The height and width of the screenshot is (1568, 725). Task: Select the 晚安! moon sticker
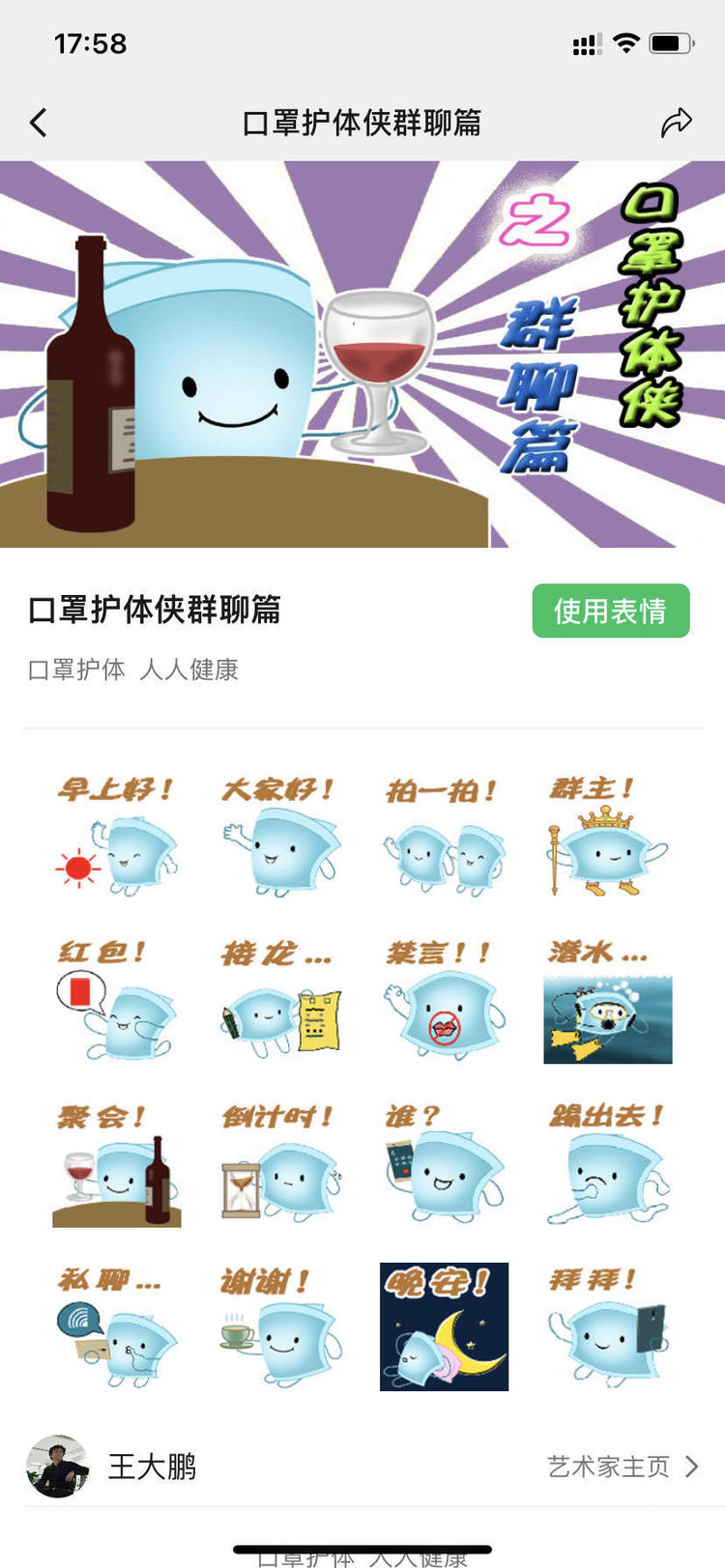[x=444, y=1326]
